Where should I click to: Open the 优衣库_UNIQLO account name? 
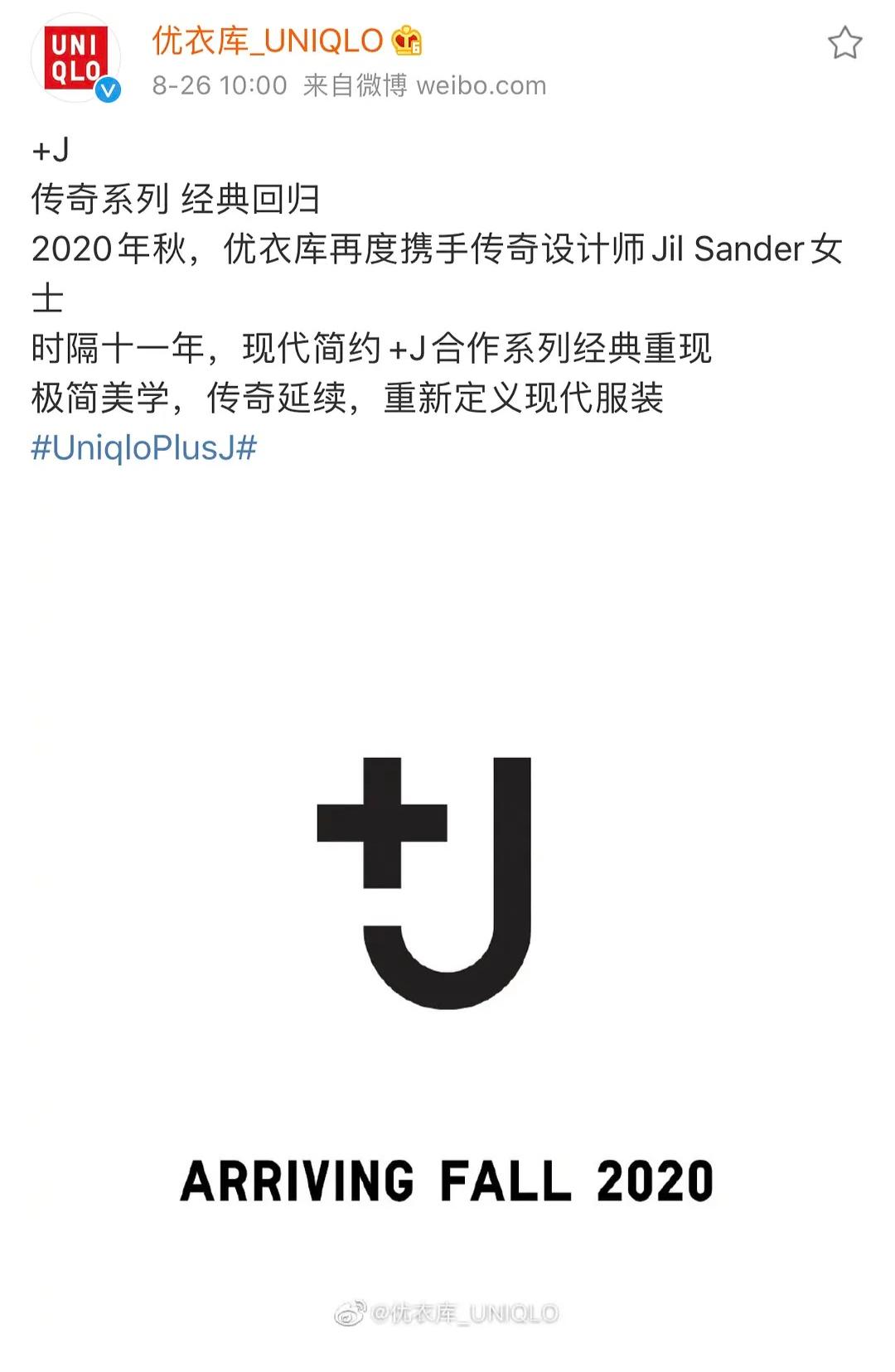(x=267, y=41)
